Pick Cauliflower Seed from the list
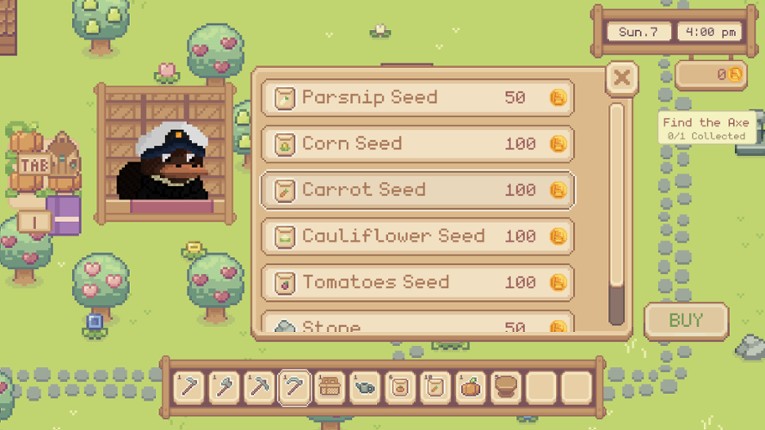The height and width of the screenshot is (430, 765). (417, 237)
